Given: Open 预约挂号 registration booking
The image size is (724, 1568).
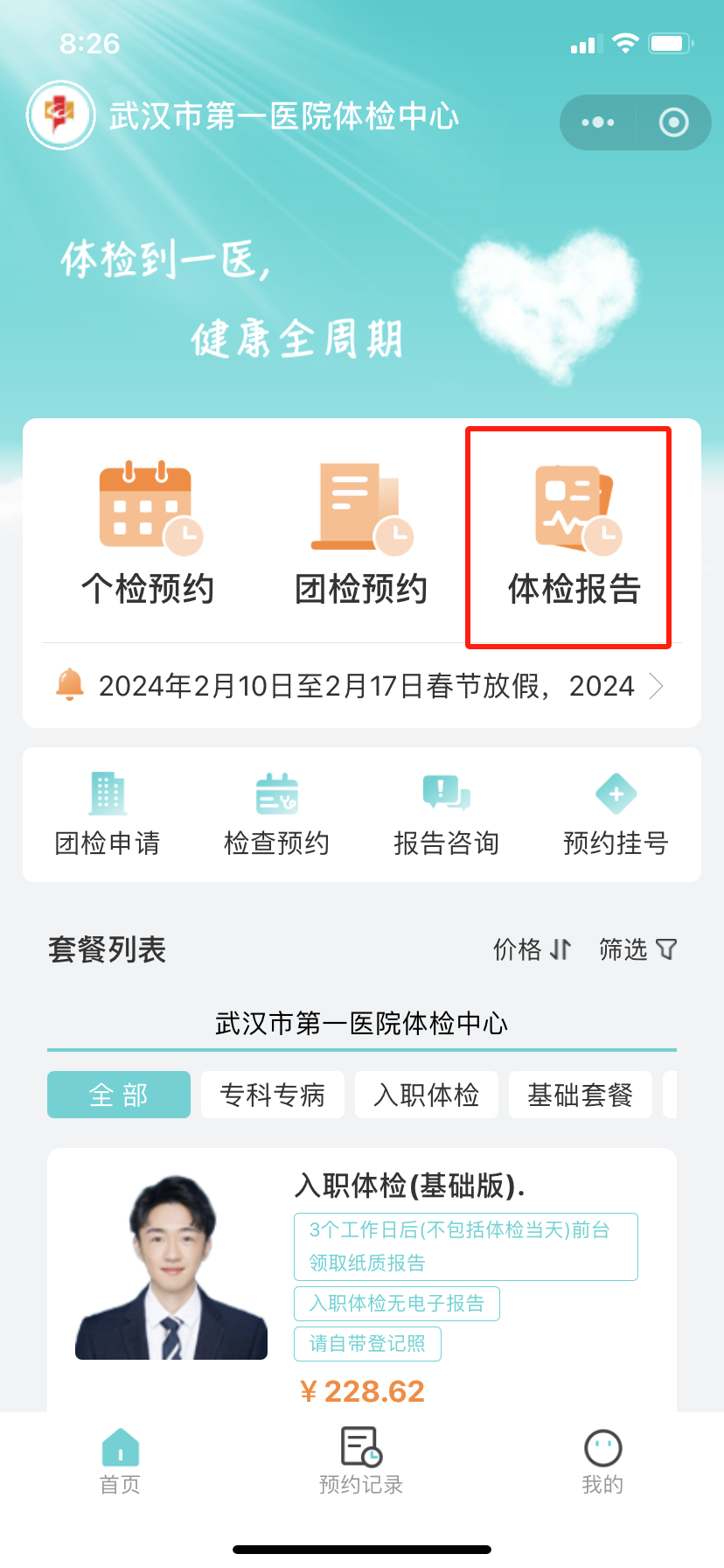Looking at the screenshot, I should coord(616,815).
